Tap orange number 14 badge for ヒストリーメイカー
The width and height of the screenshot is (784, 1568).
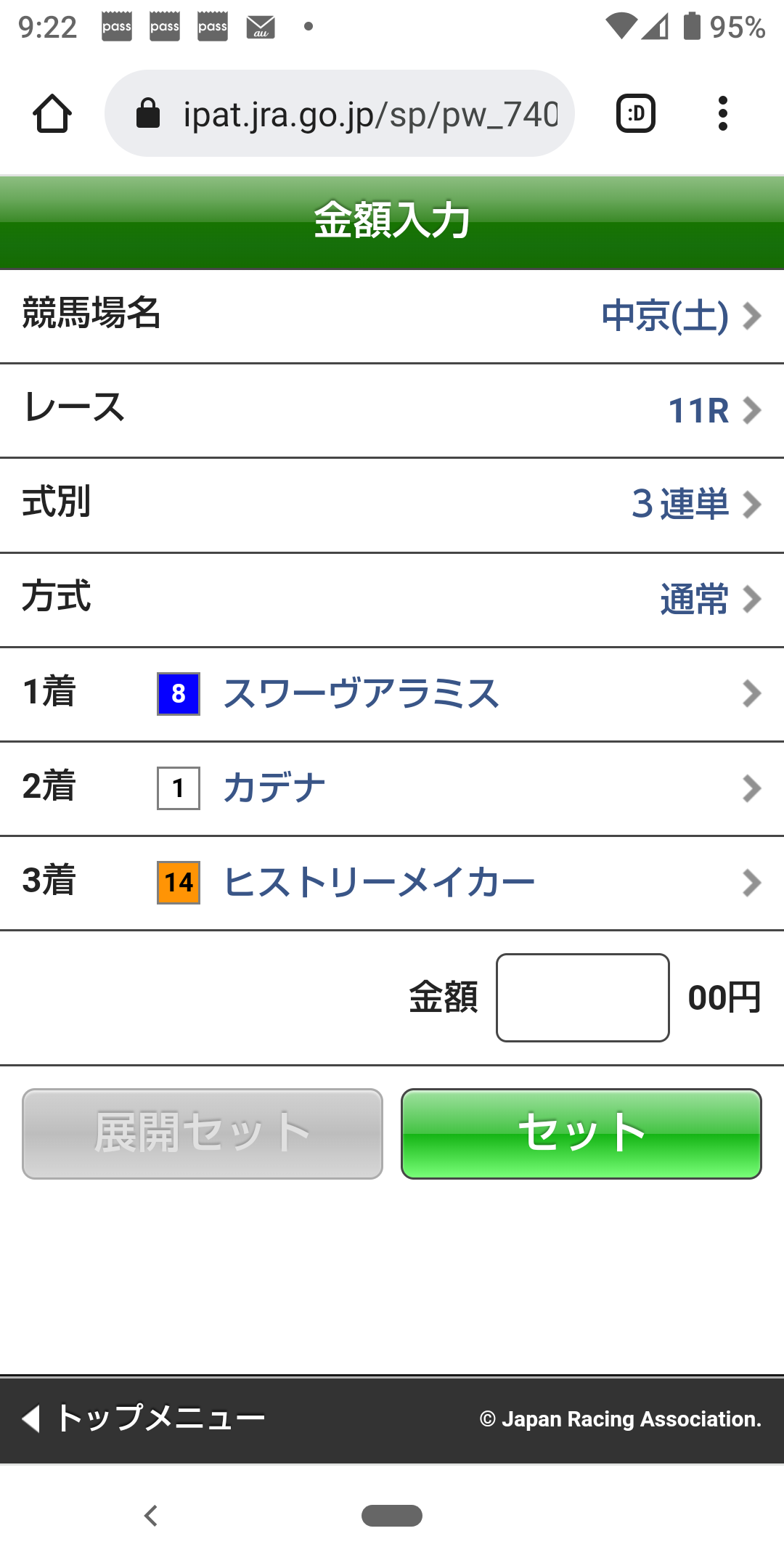177,883
